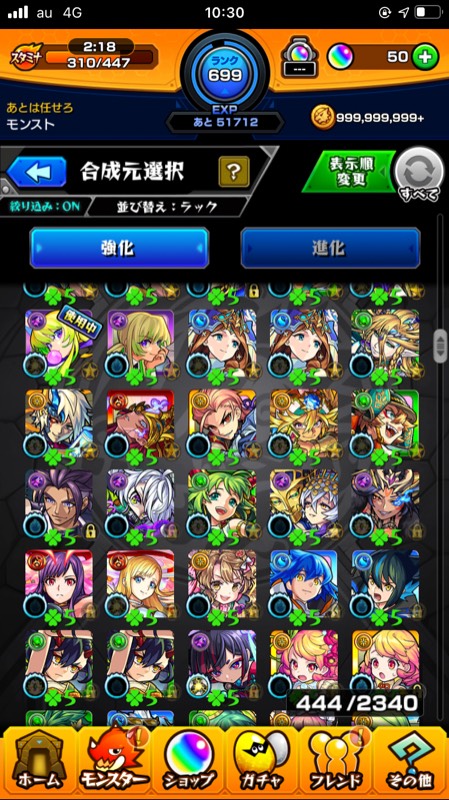Go back with the blue arrow
Viewport: 449px width, 800px height.
(x=37, y=172)
